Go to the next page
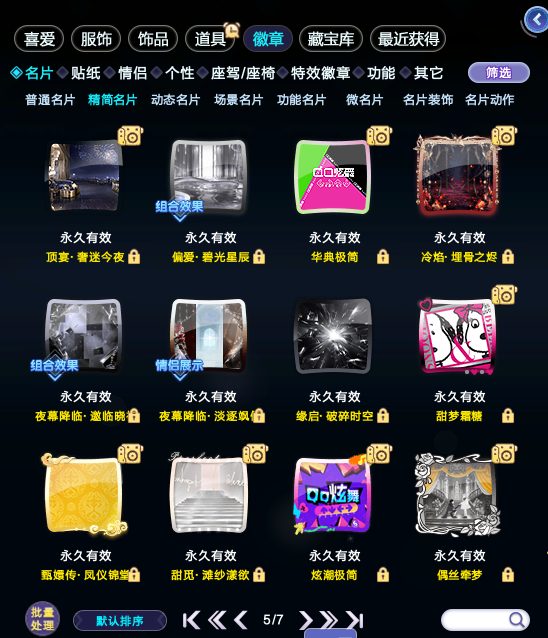Screen dimensions: 548x638 coord(306,620)
